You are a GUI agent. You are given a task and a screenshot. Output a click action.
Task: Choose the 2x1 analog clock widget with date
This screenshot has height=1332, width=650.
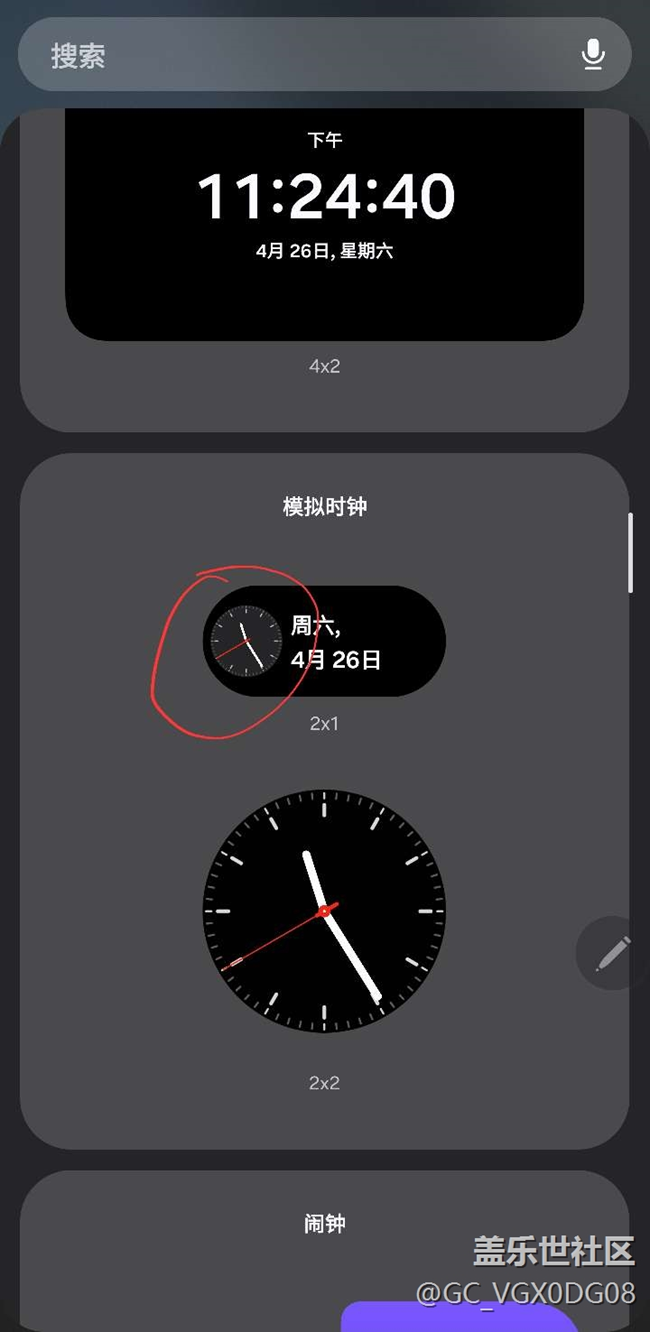[324, 641]
